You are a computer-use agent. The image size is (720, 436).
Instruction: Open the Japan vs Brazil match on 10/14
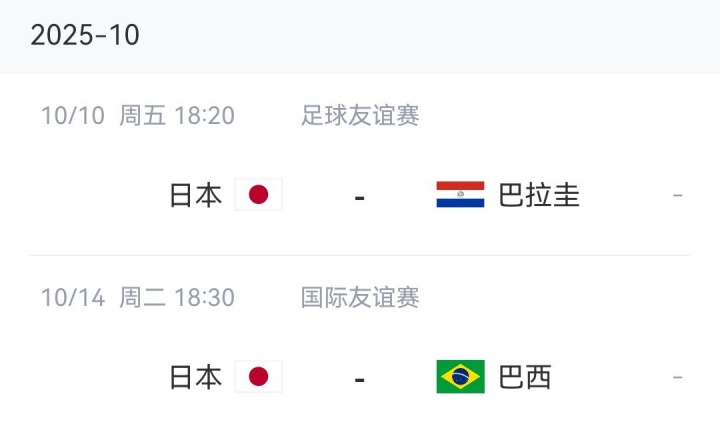point(359,377)
